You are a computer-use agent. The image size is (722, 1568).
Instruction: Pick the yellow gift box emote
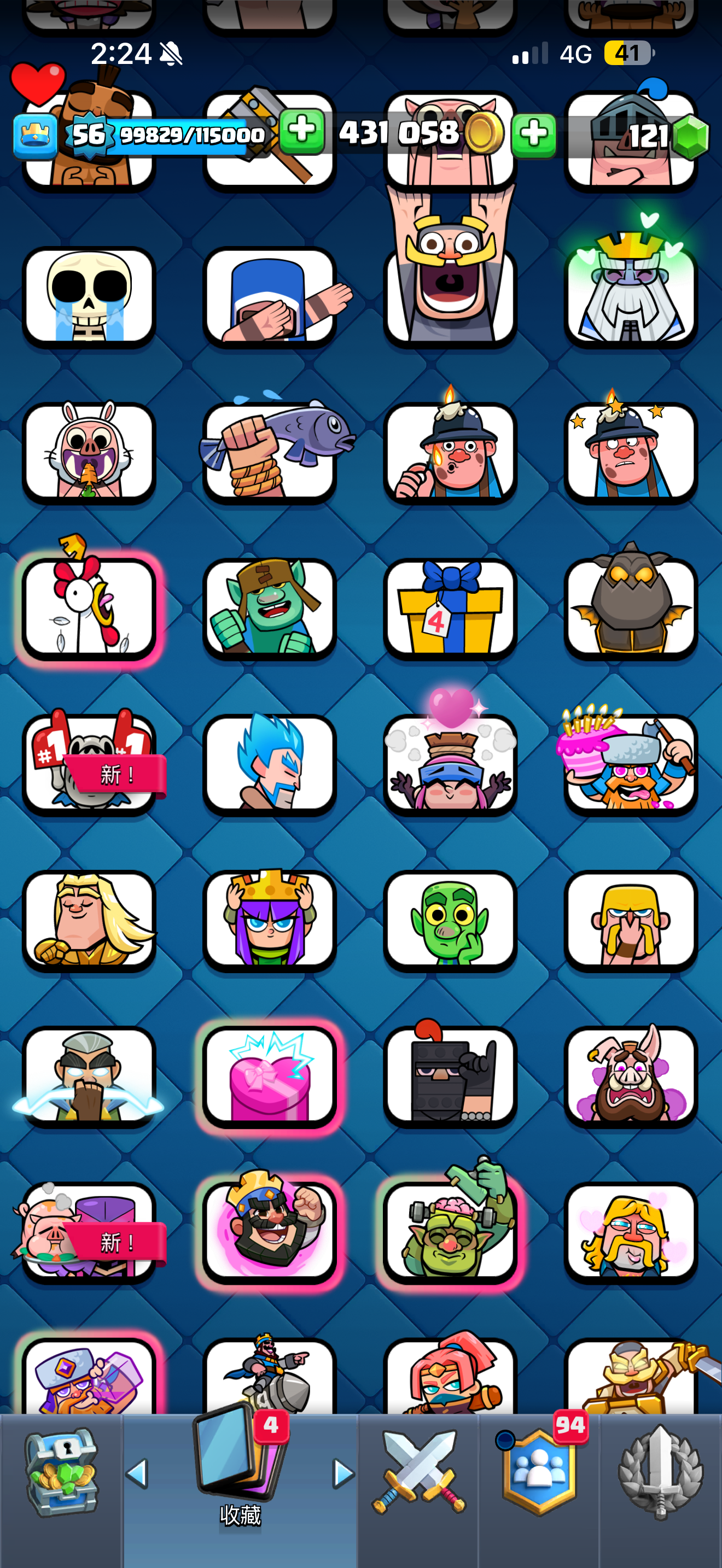(x=450, y=609)
